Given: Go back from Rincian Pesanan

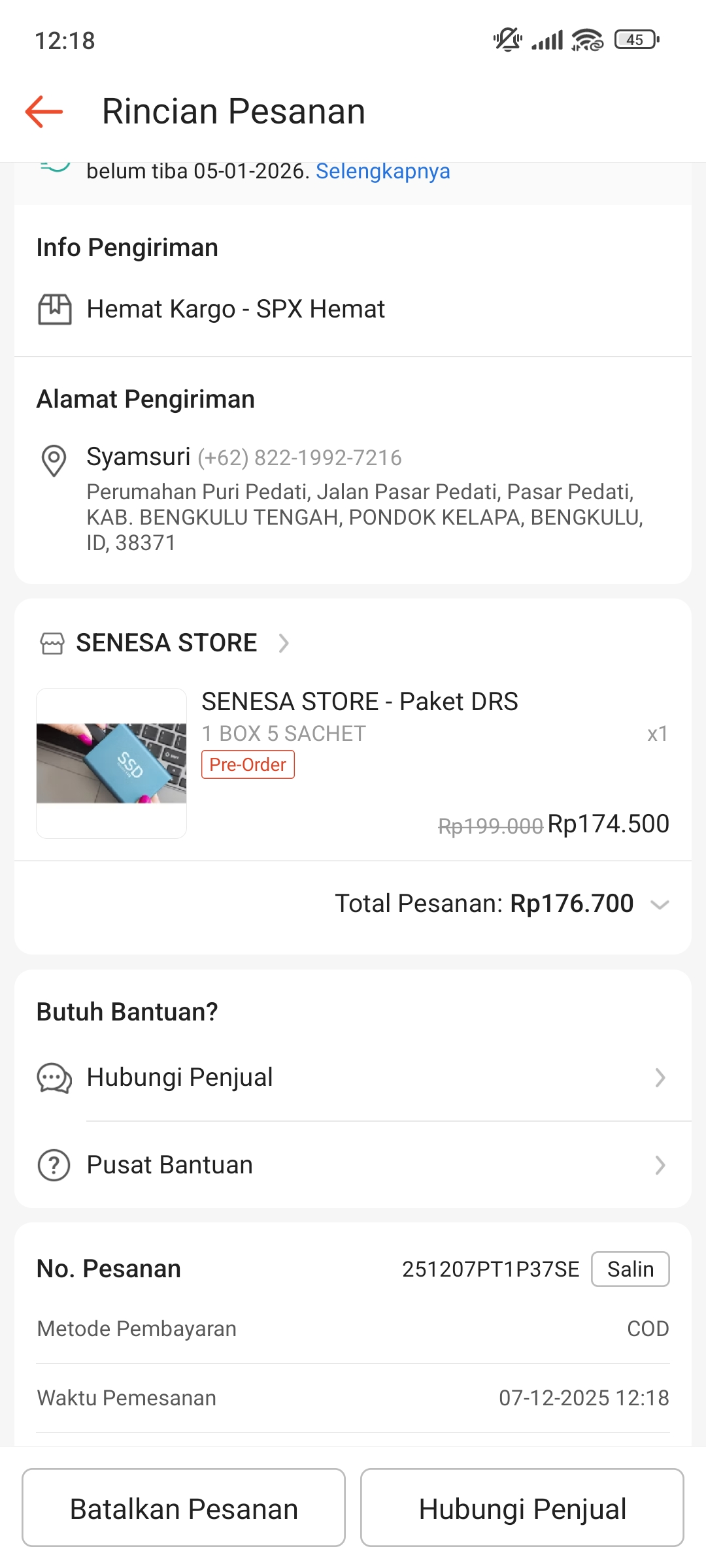Looking at the screenshot, I should point(44,112).
